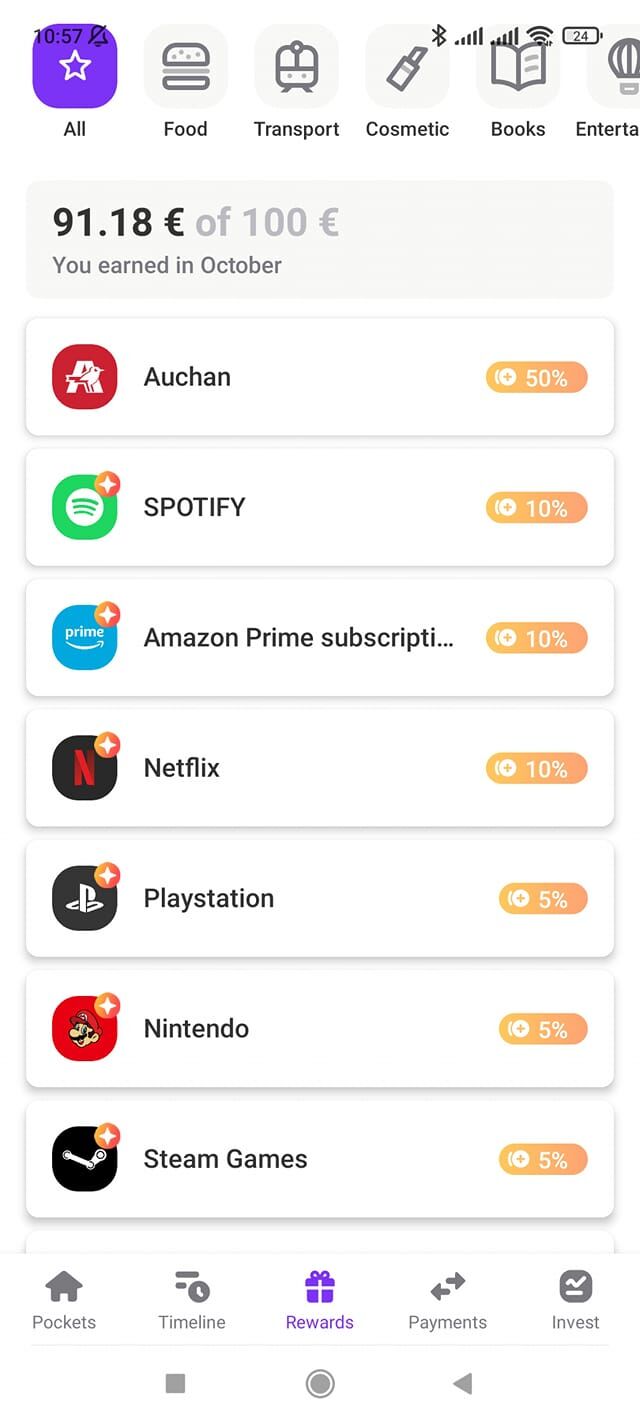
Task: Open the earned in October summary
Action: (319, 240)
